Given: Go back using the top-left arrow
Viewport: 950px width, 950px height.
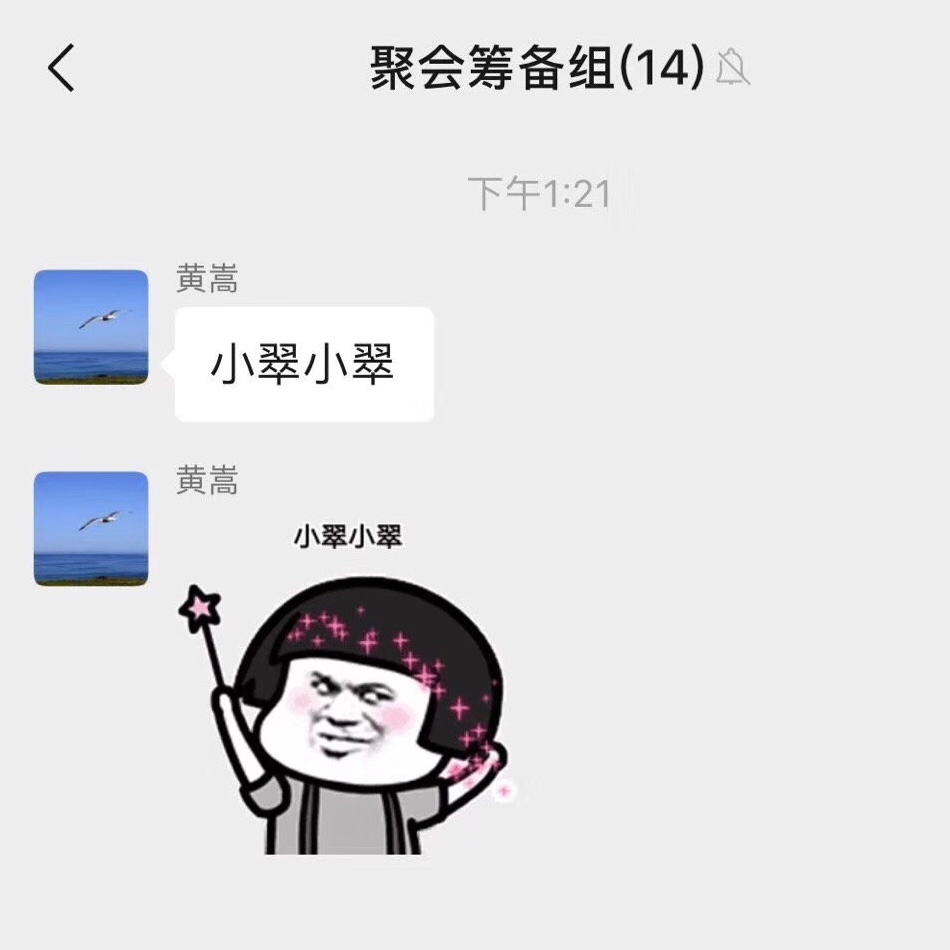Looking at the screenshot, I should [62, 69].
